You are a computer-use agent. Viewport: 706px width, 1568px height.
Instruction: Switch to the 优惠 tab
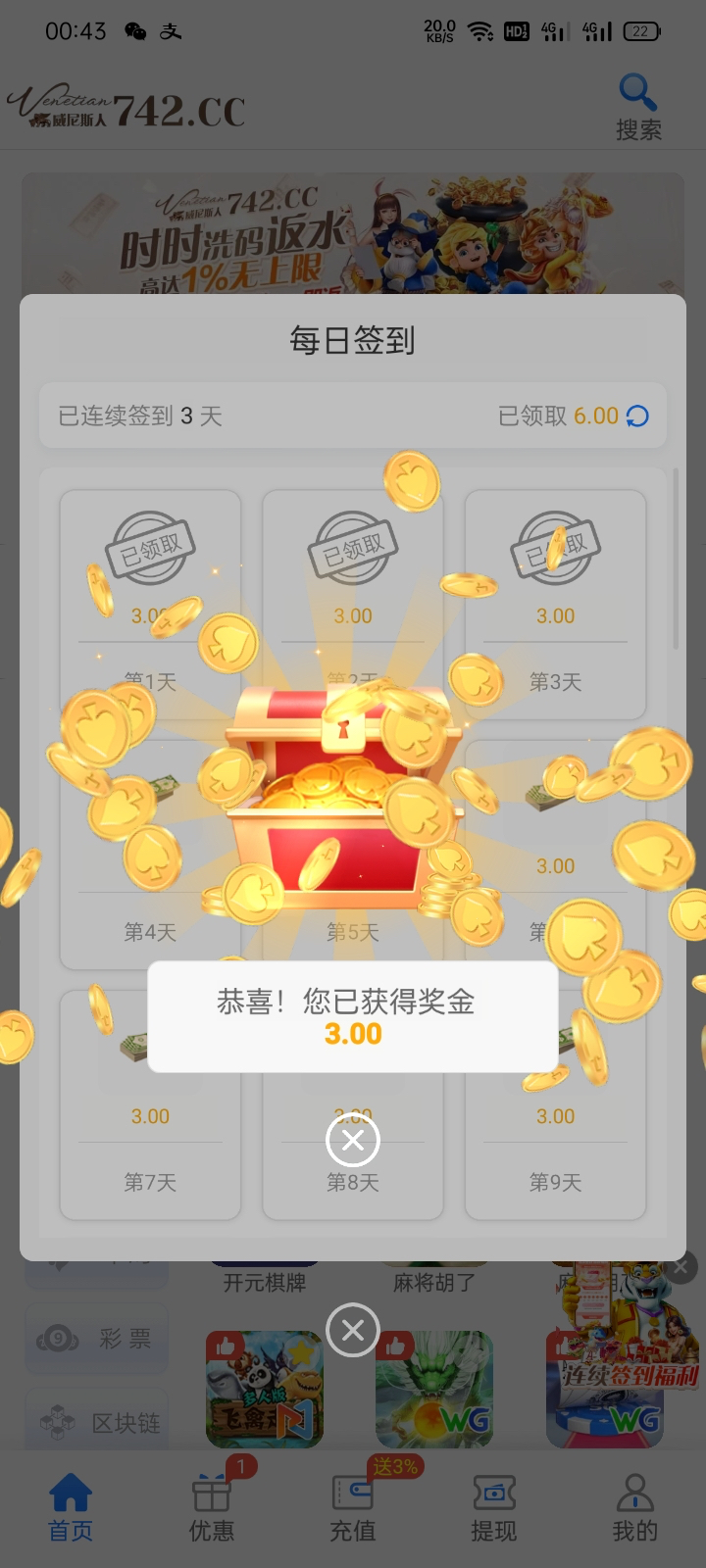(212, 1507)
